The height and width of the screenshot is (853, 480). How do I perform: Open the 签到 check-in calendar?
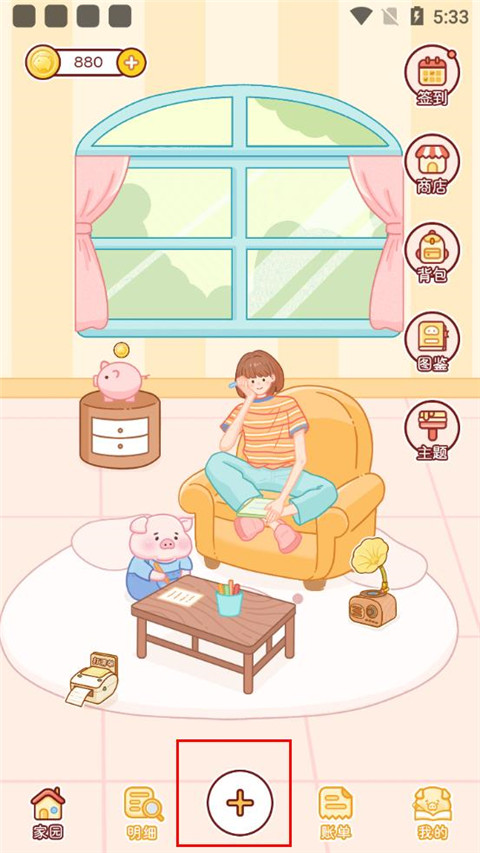432,76
